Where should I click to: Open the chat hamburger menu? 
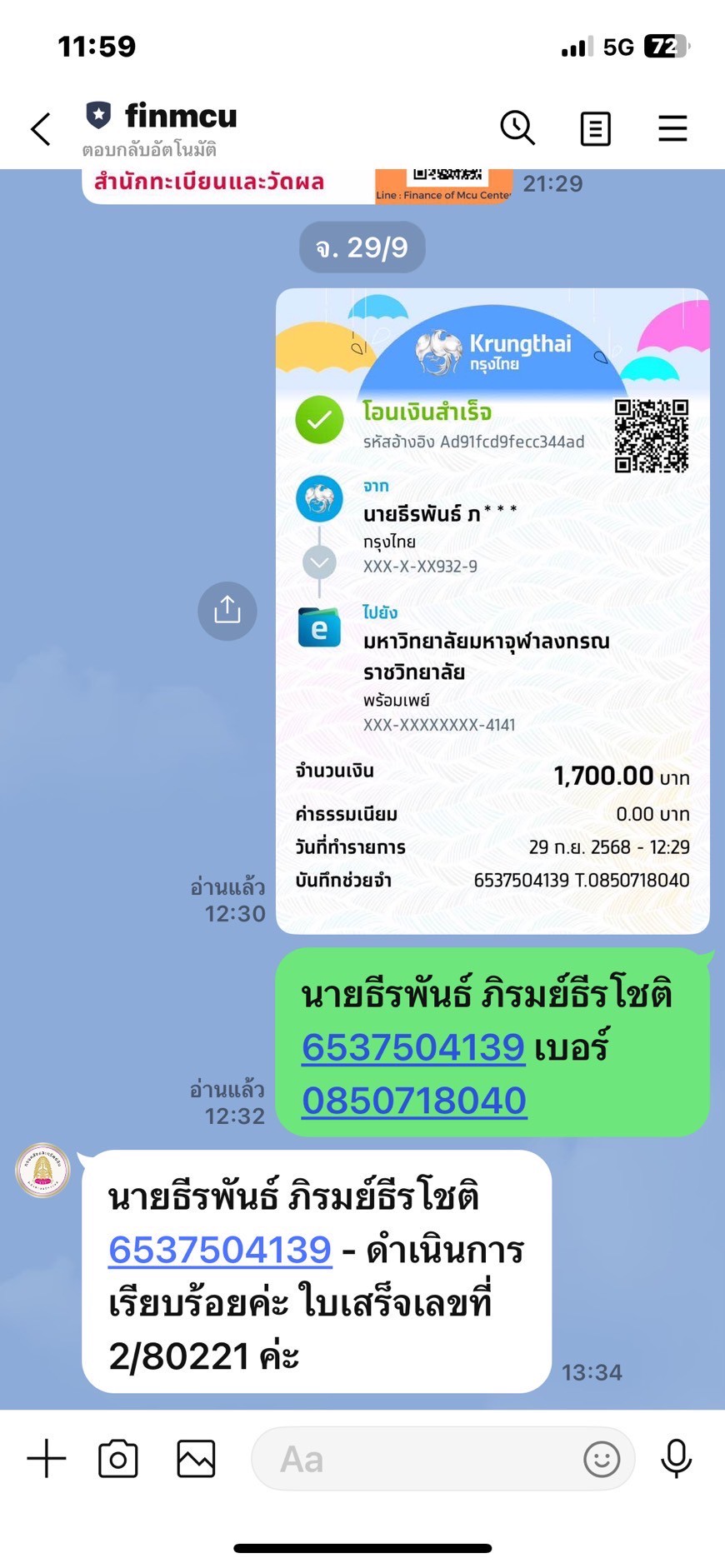672,128
